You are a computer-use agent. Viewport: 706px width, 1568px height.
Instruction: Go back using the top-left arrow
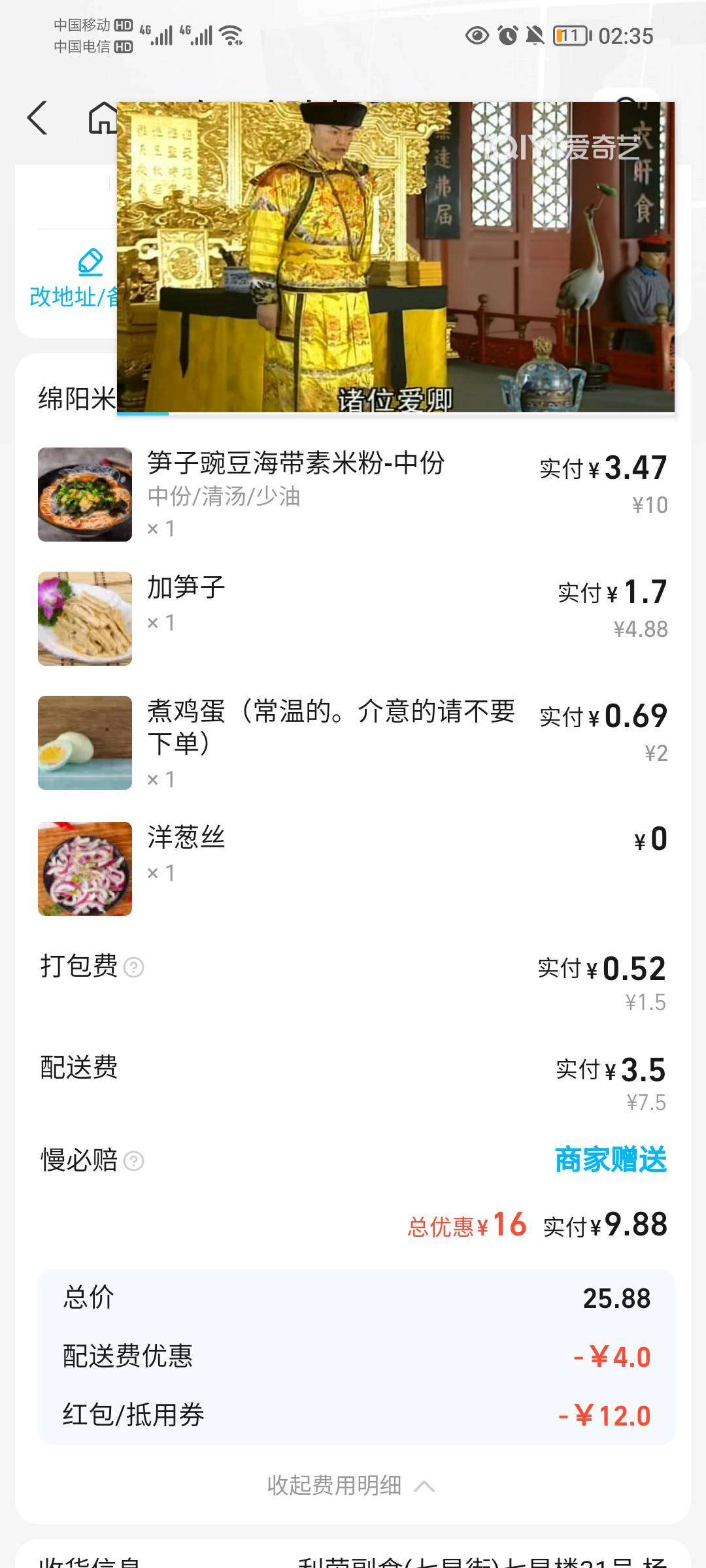click(x=38, y=118)
